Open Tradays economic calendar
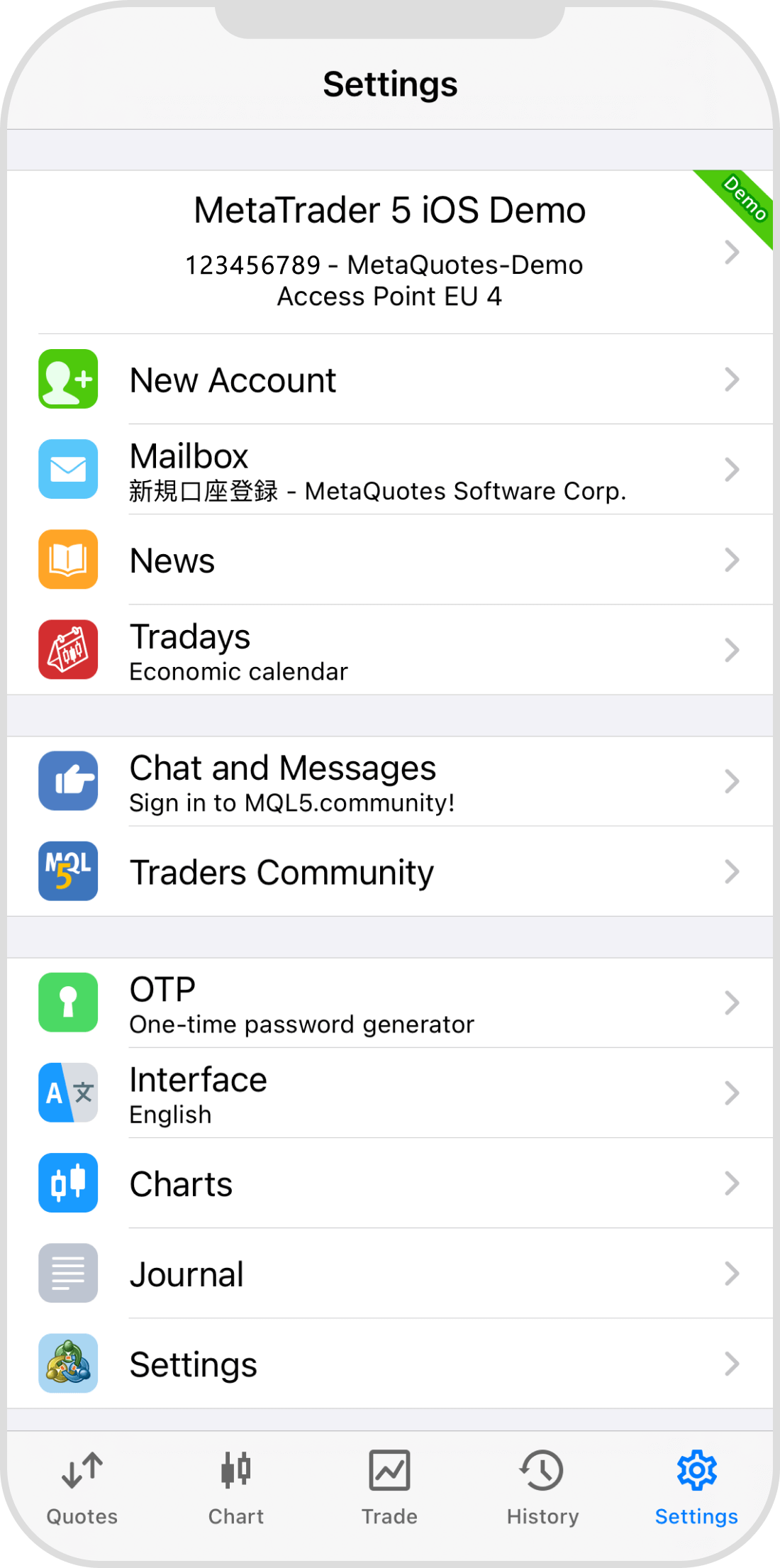This screenshot has height=1568, width=780. tap(389, 651)
